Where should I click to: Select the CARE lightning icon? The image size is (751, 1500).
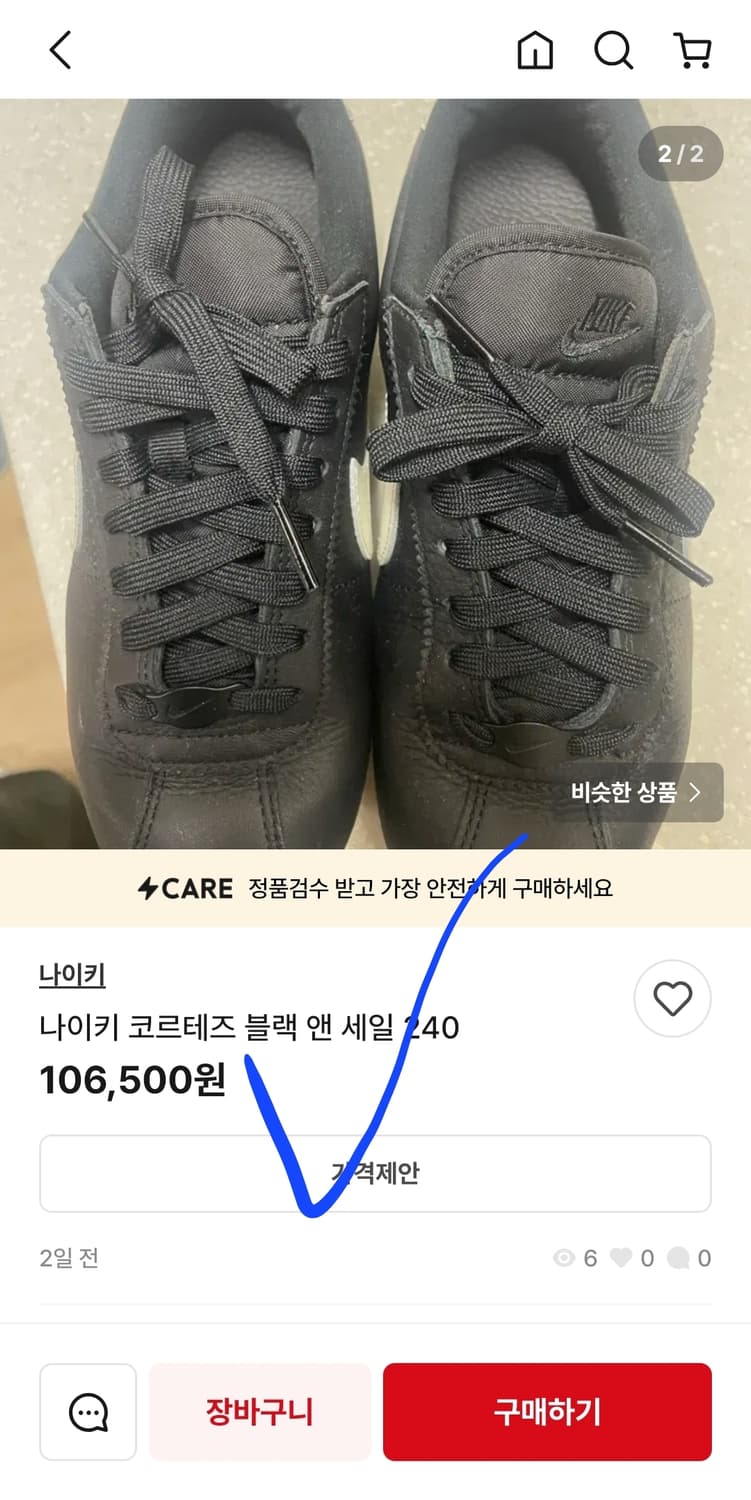150,888
